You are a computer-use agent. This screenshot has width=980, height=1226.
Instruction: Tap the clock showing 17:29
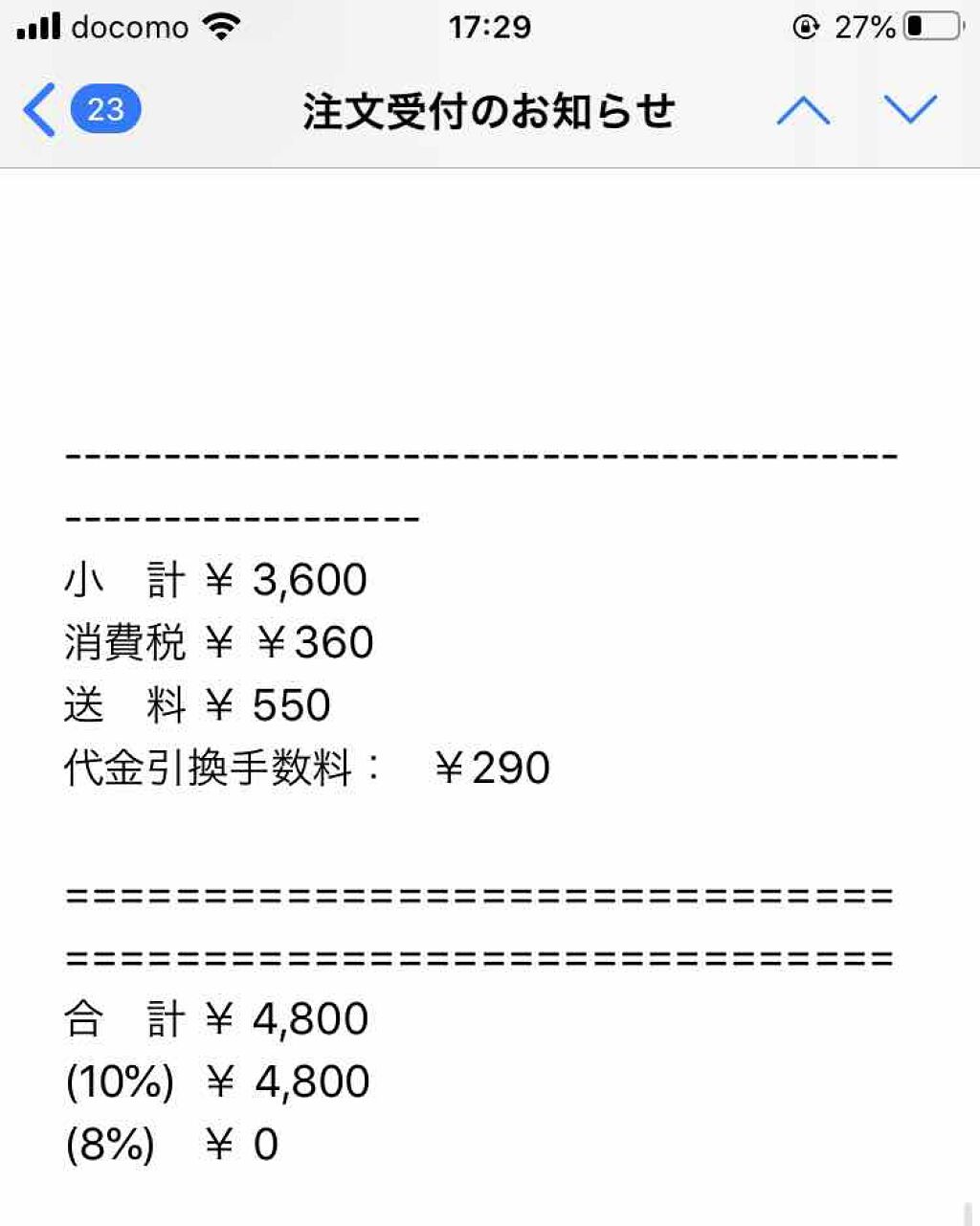click(490, 27)
